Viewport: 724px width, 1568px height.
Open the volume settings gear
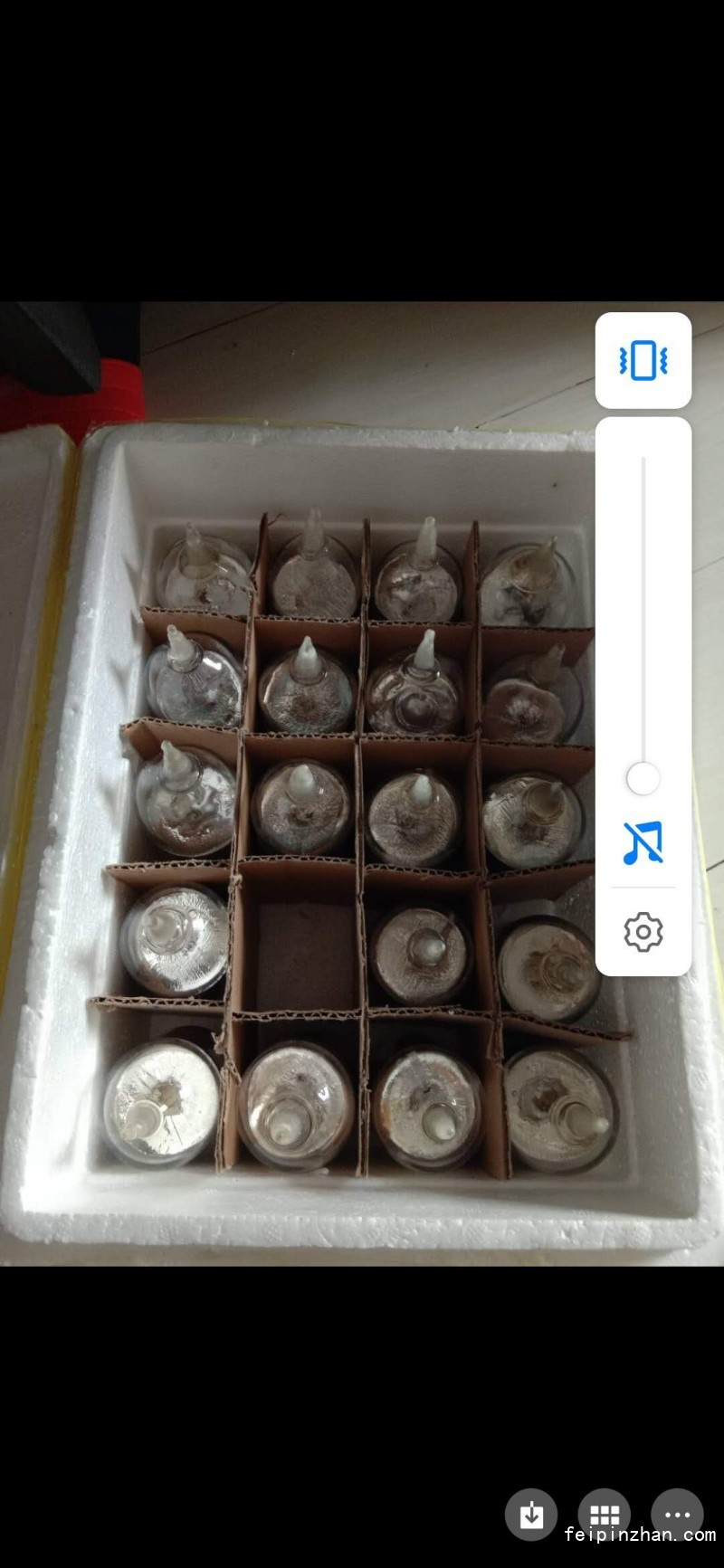pyautogui.click(x=643, y=931)
